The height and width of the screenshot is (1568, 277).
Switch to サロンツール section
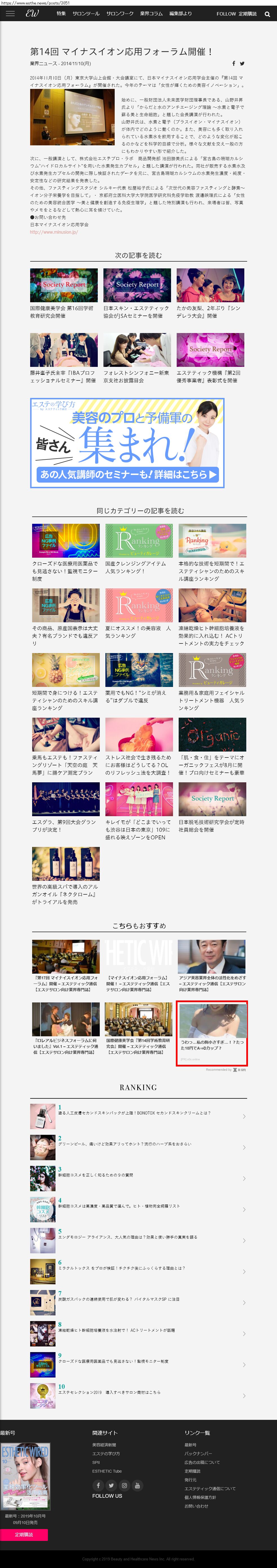pyautogui.click(x=86, y=13)
